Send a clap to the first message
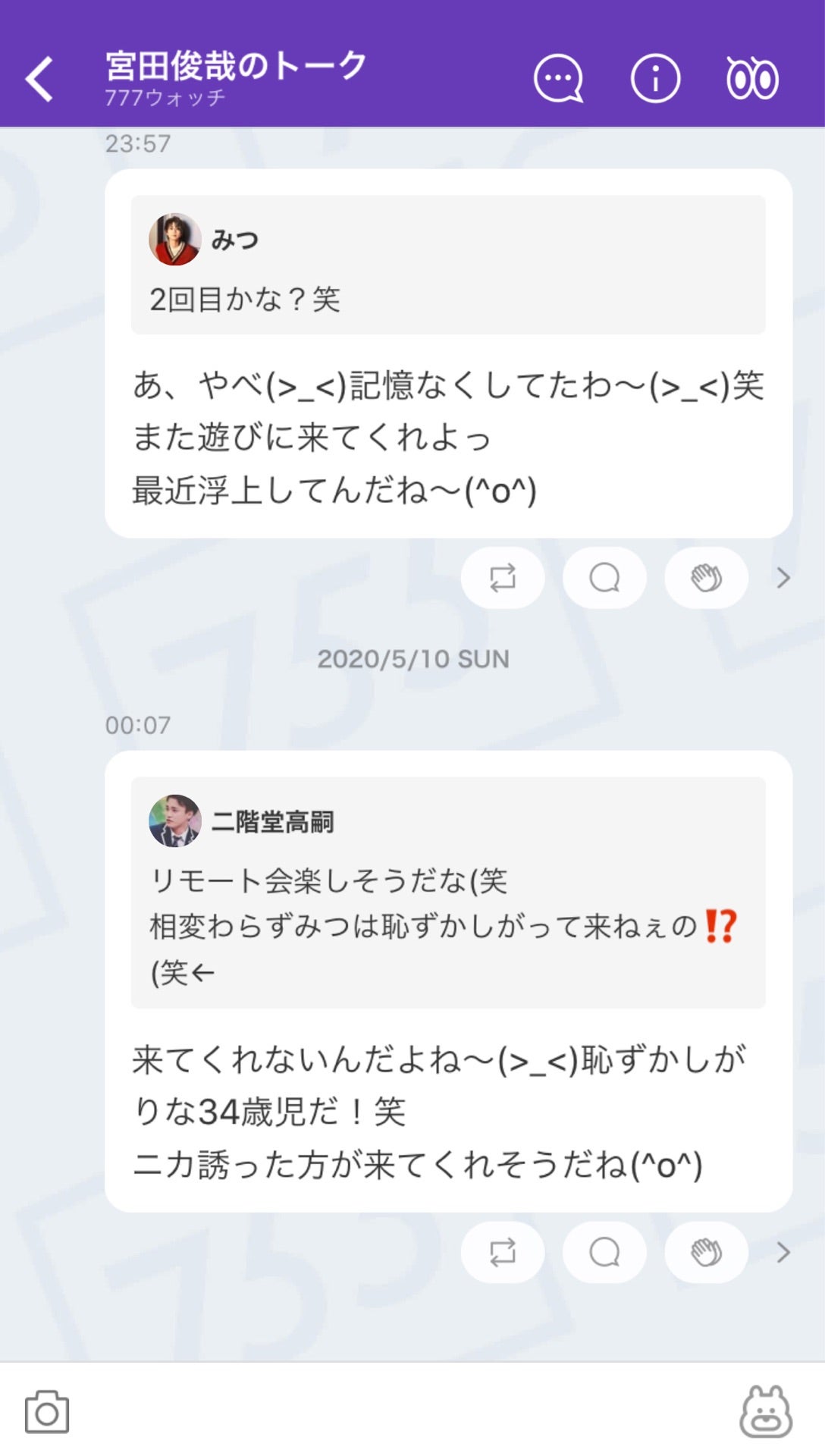The width and height of the screenshot is (825, 1456). (x=704, y=577)
